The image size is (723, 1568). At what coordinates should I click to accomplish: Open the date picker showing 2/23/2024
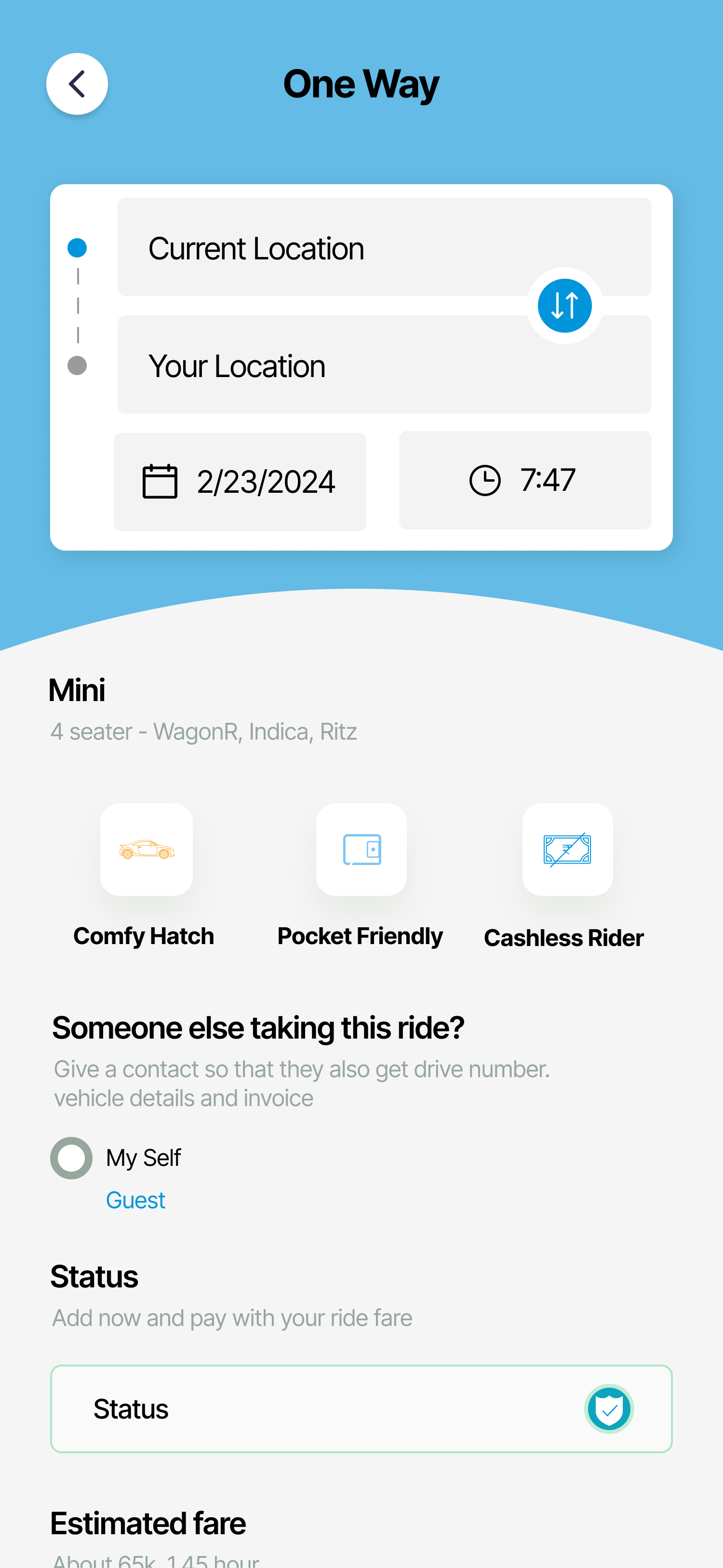[240, 482]
